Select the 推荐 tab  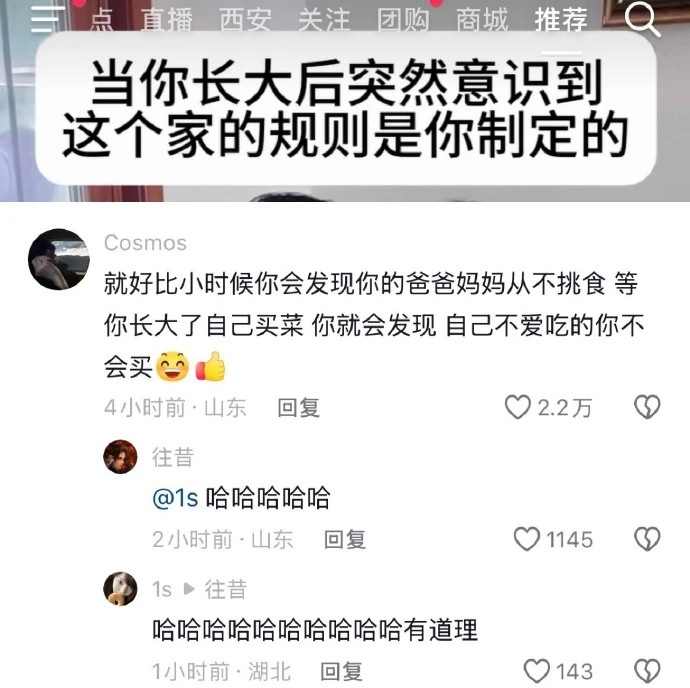[x=561, y=19]
